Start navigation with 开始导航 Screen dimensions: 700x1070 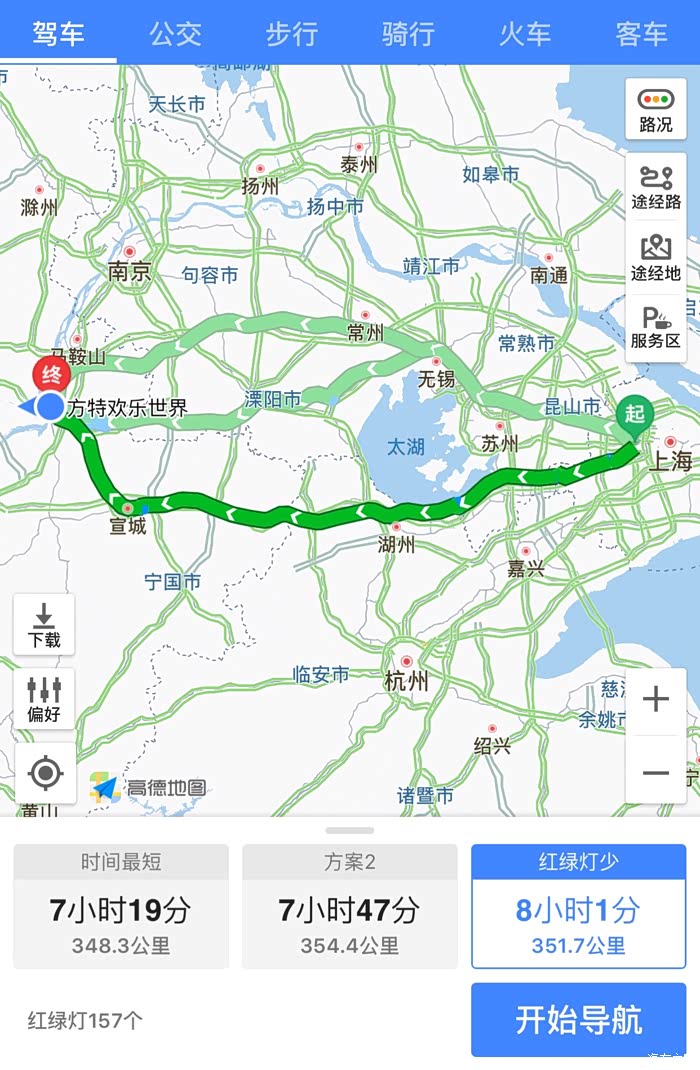[579, 1020]
